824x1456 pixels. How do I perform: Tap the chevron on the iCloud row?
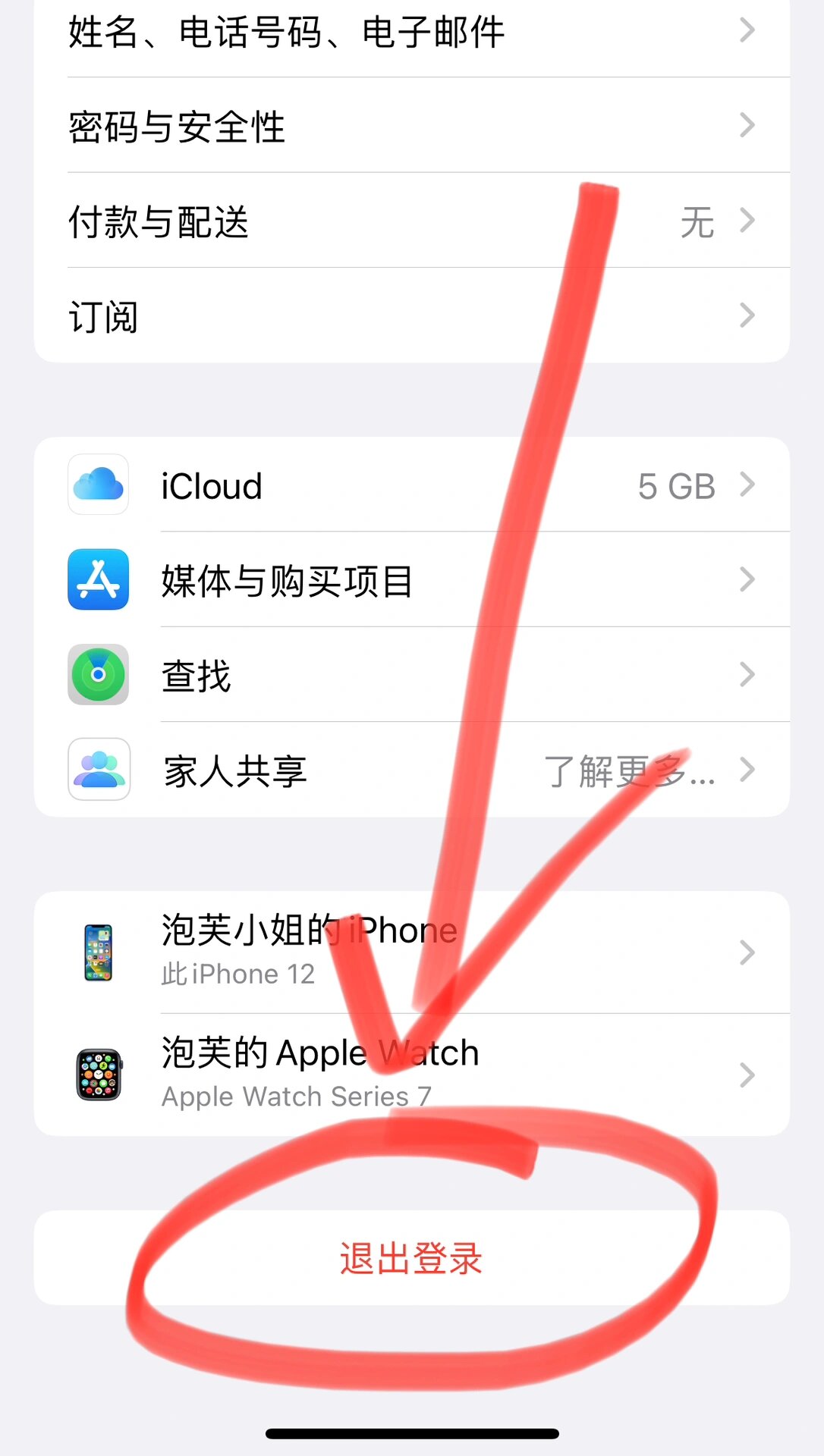click(x=747, y=486)
